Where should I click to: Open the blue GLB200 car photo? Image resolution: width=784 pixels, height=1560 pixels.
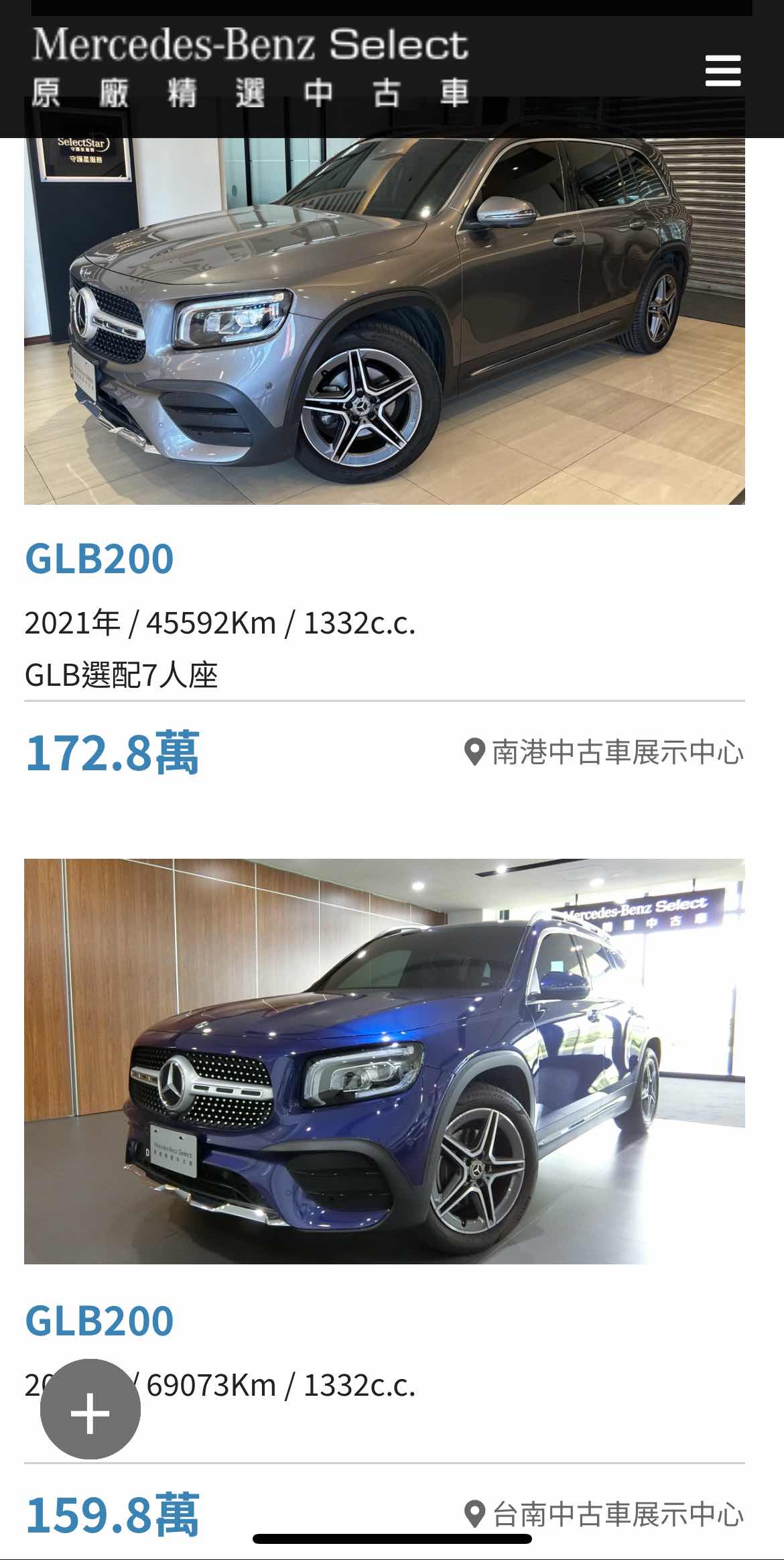384,1061
